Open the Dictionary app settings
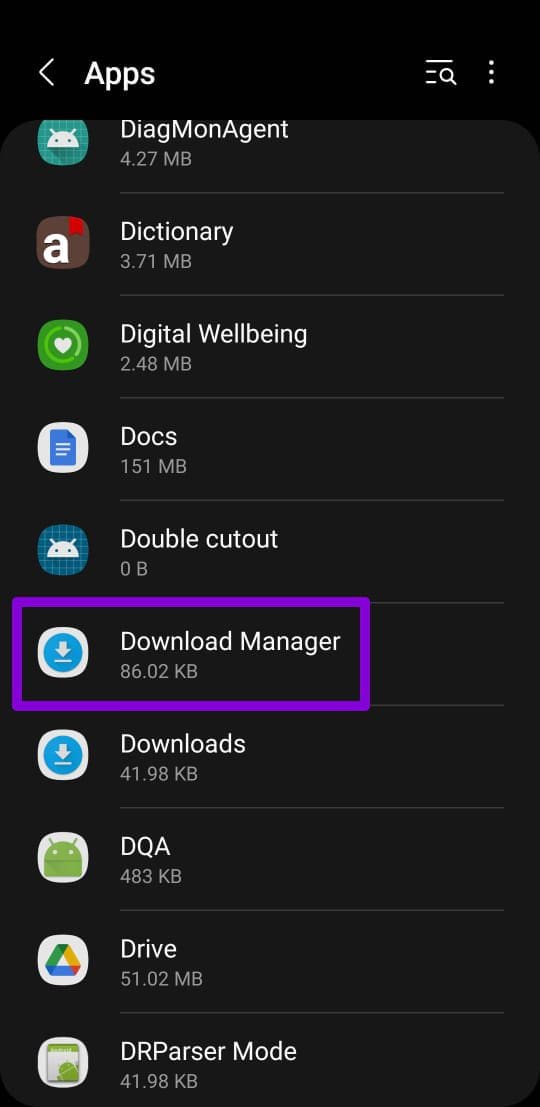The image size is (540, 1107). (x=270, y=244)
